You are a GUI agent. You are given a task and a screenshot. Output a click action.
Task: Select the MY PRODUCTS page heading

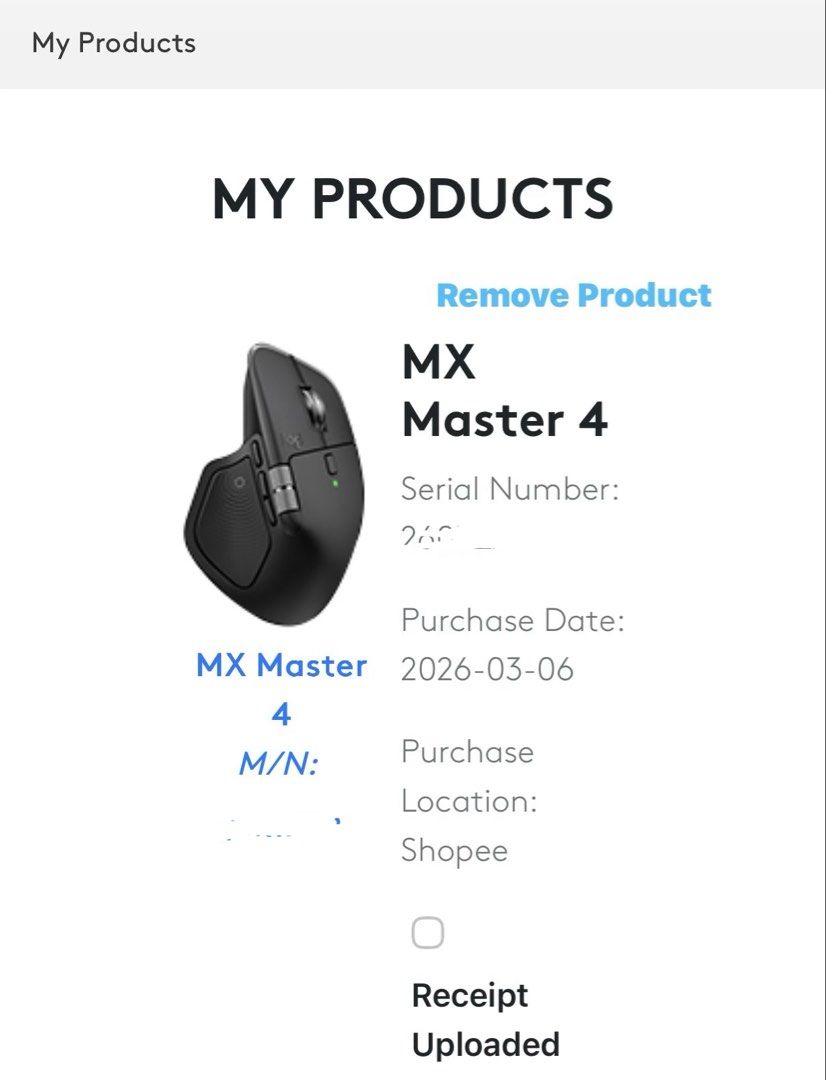[413, 198]
